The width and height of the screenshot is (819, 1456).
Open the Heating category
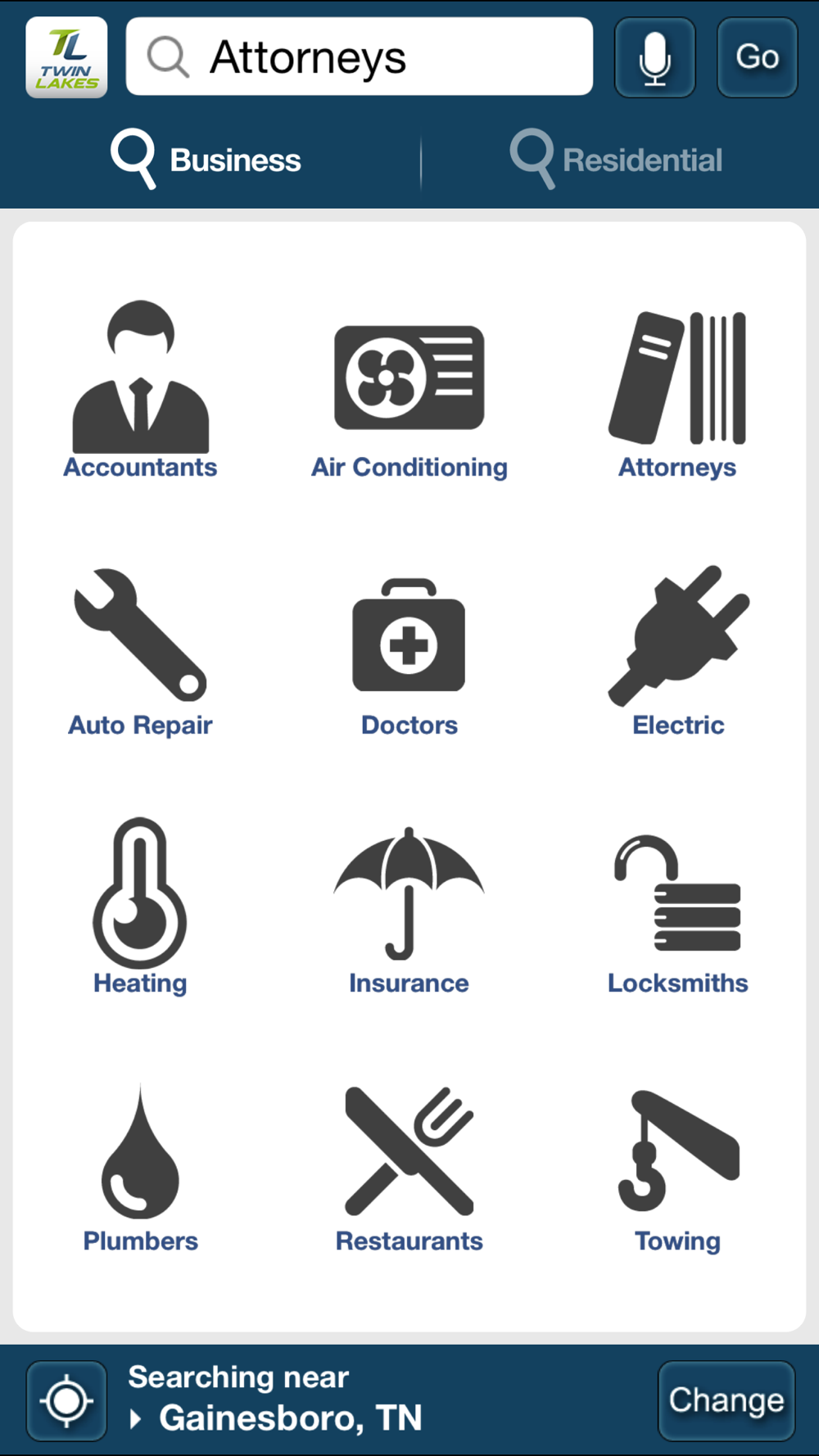pos(141,906)
